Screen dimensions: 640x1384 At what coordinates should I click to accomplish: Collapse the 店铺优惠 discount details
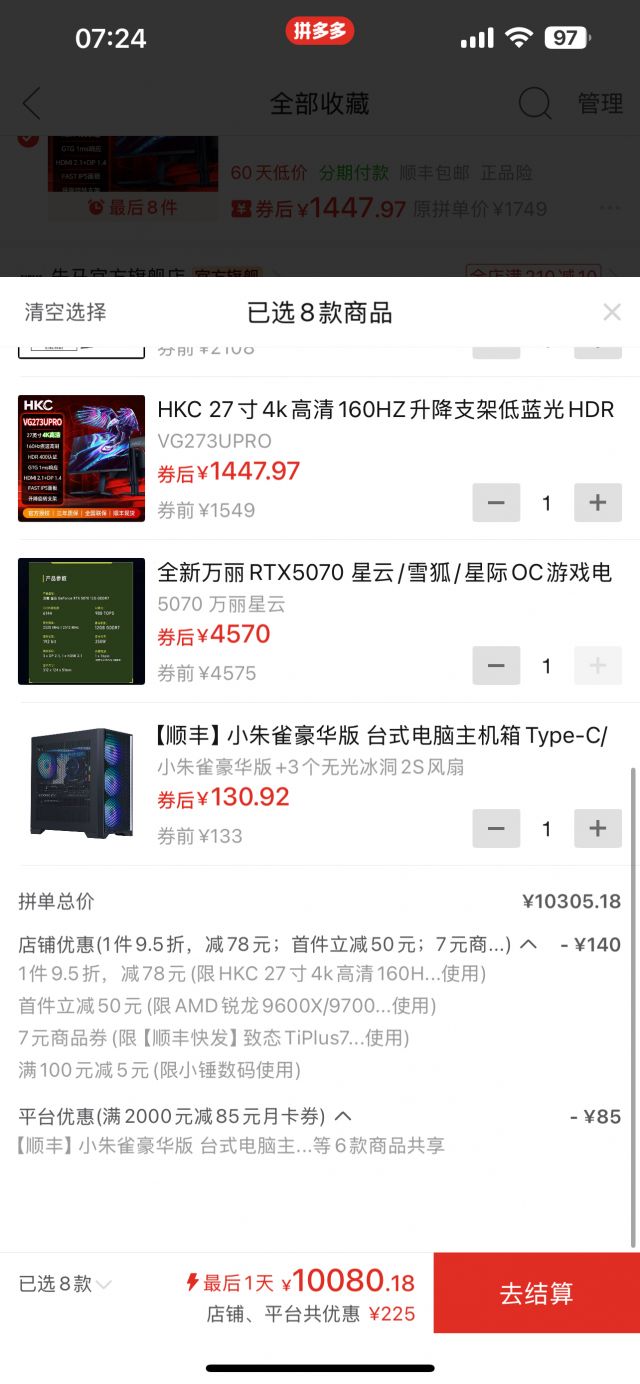[x=529, y=944]
